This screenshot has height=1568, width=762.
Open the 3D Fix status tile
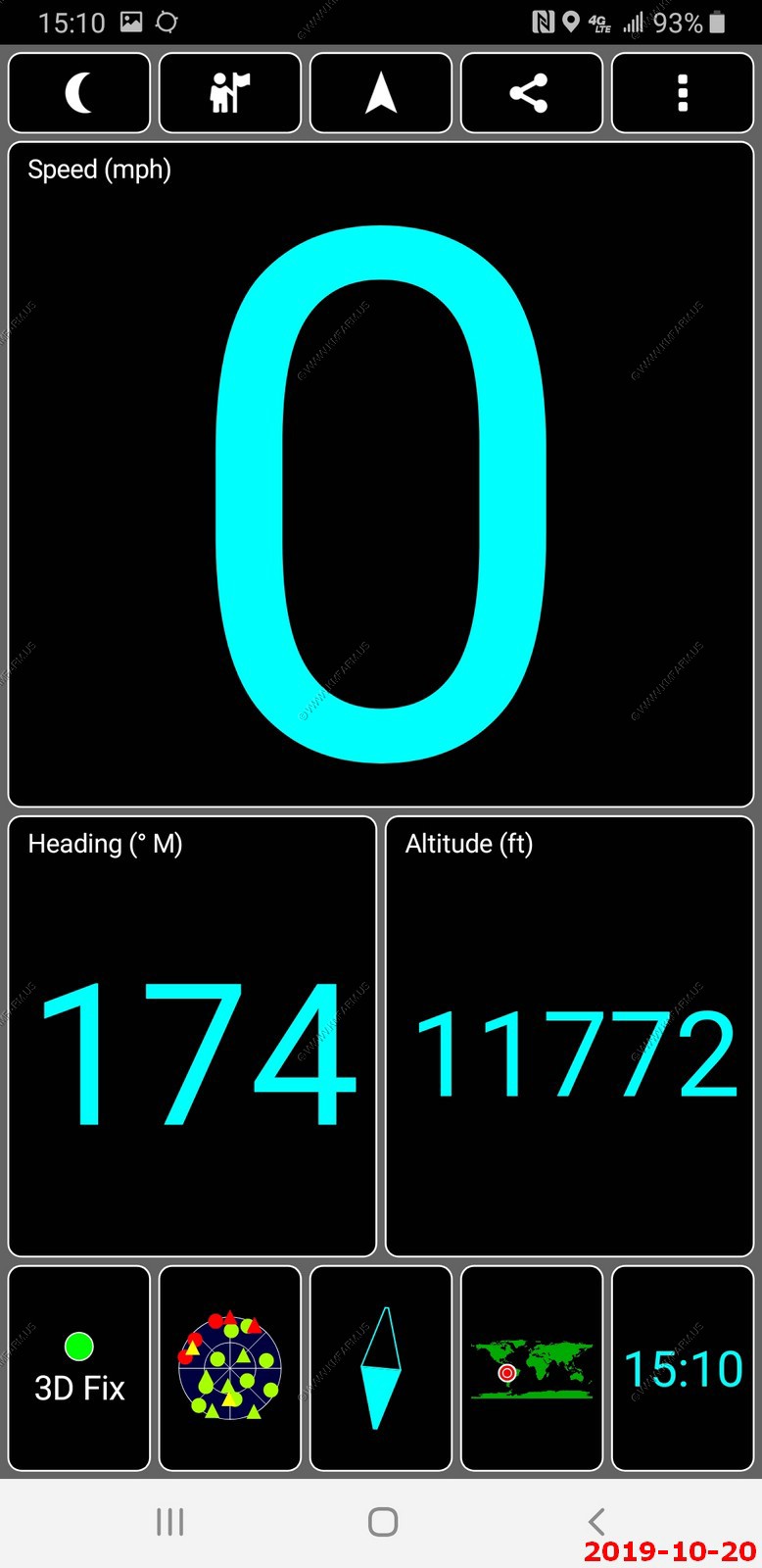coord(79,1368)
